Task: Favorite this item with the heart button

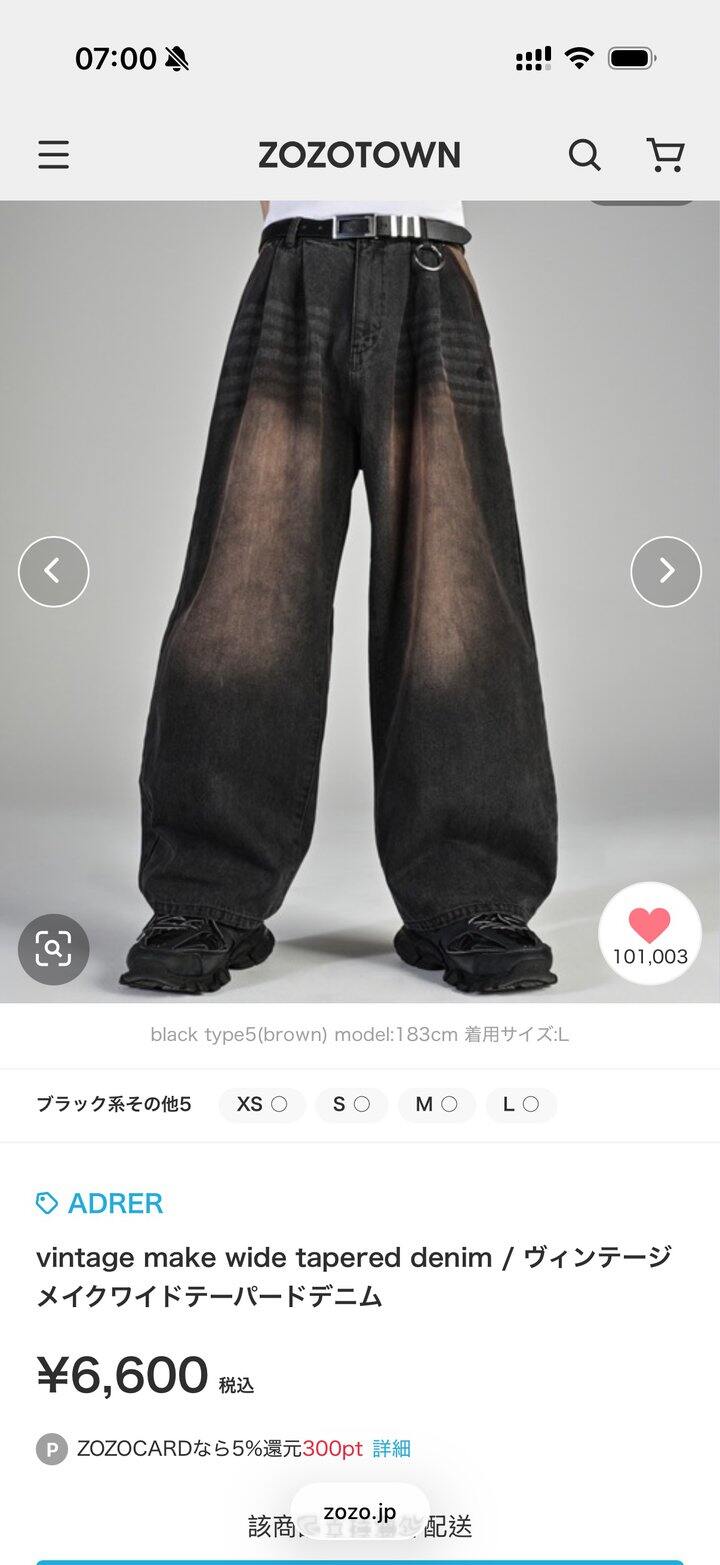Action: 650,933
